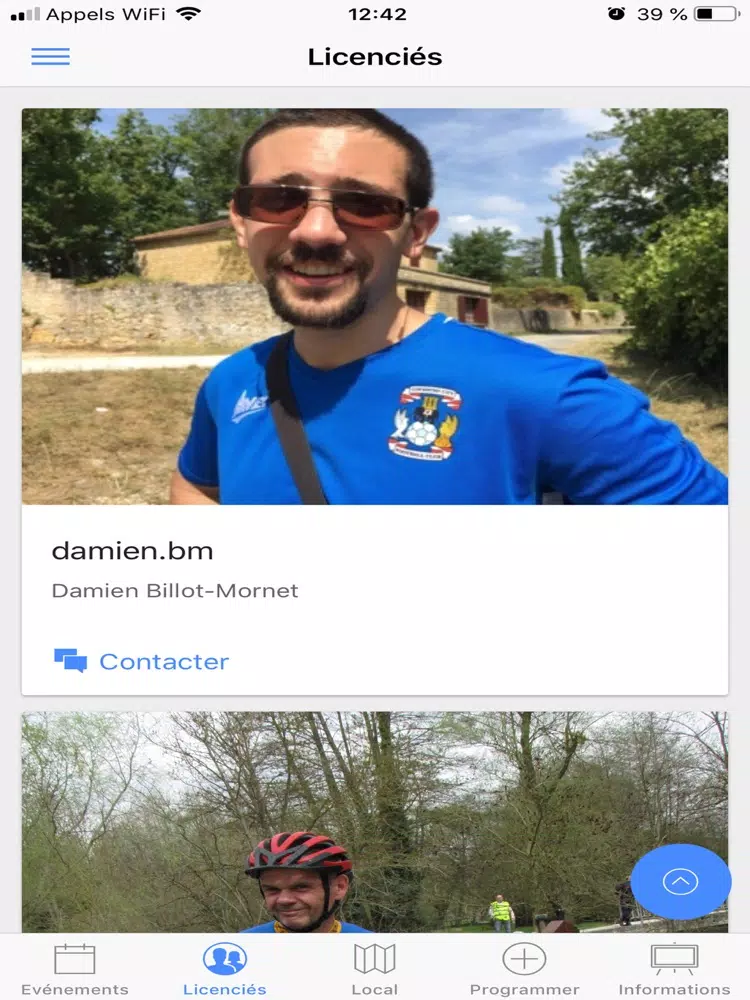Switch to the Evénements tab
The height and width of the screenshot is (1000, 750).
point(75,968)
